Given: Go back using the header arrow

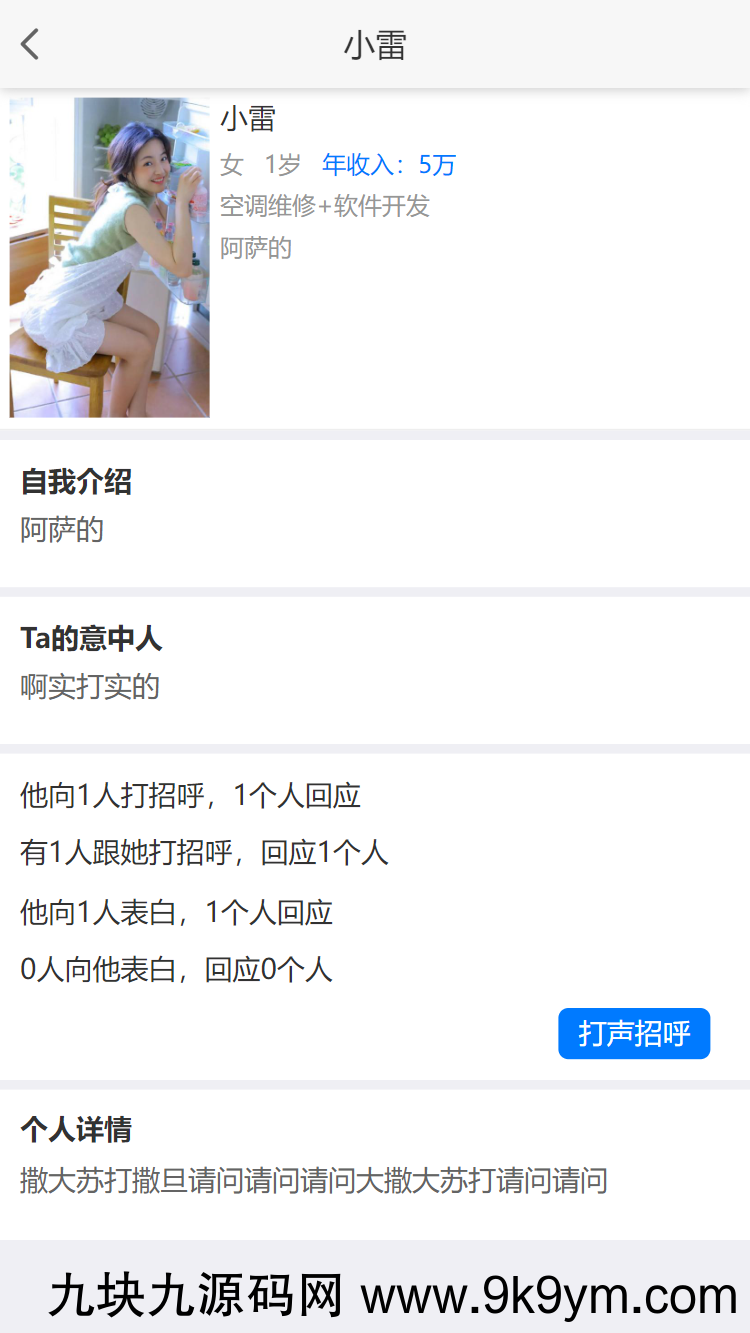Looking at the screenshot, I should (31, 45).
